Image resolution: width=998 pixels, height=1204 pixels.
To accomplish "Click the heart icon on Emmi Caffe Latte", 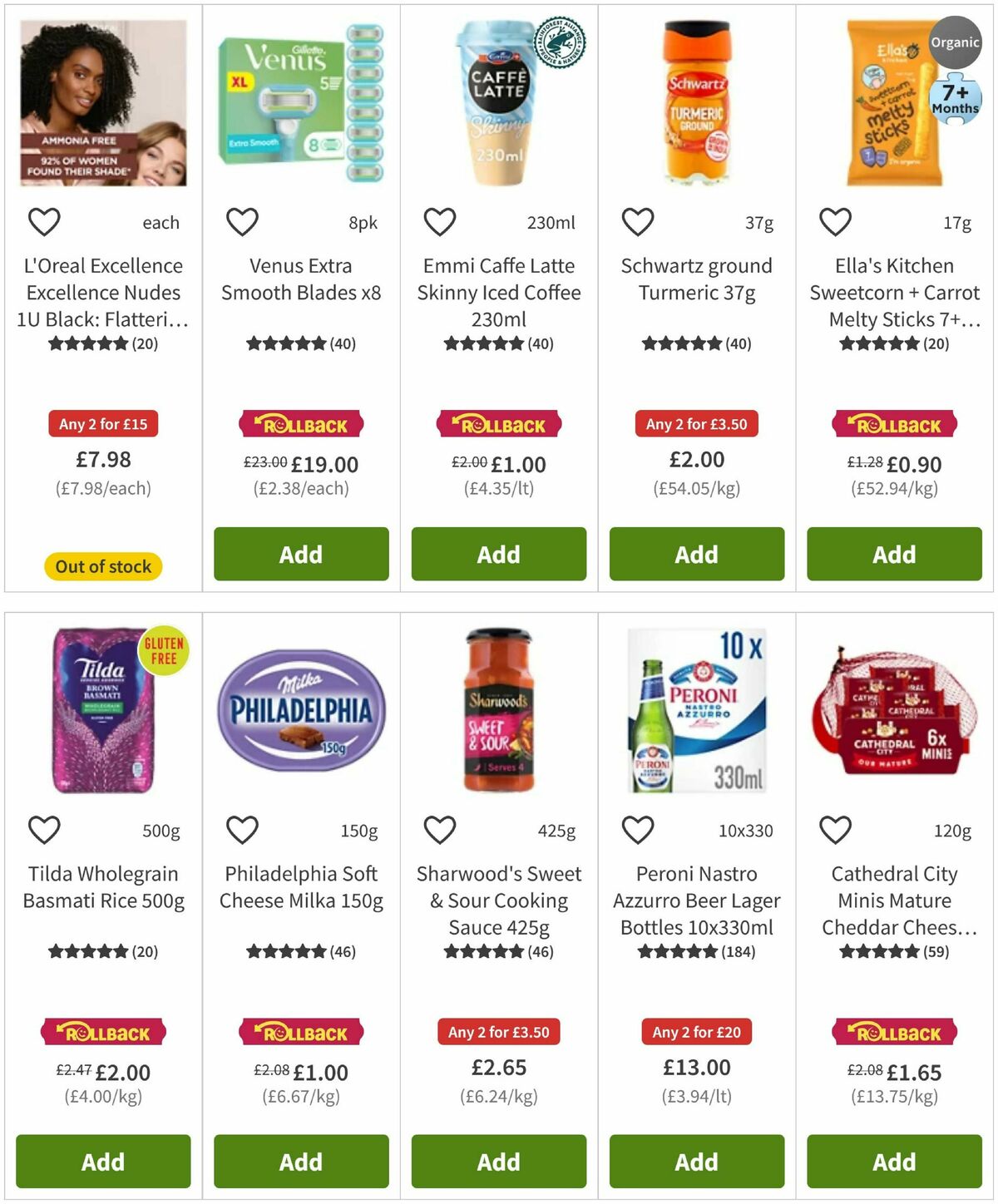I will 440,222.
